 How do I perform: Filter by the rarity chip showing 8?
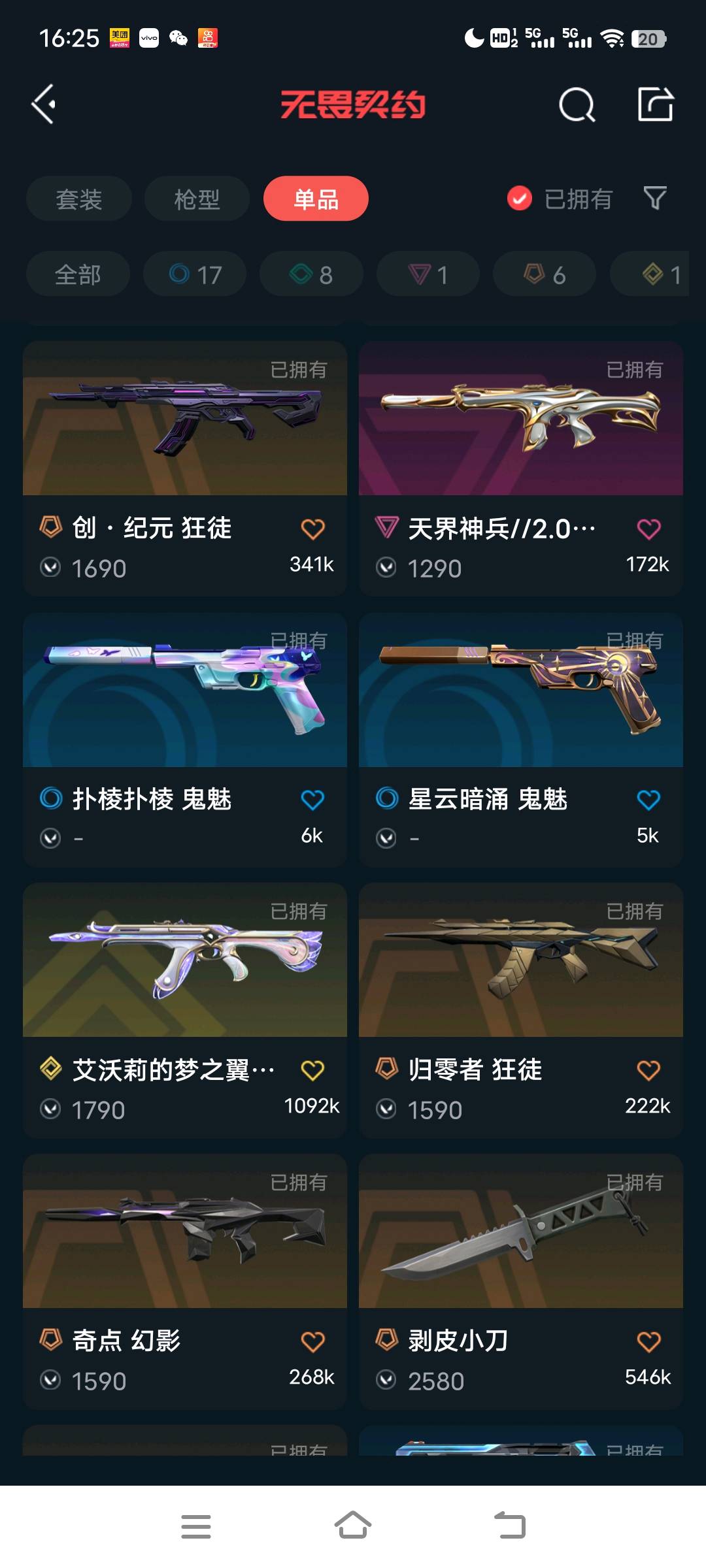311,274
